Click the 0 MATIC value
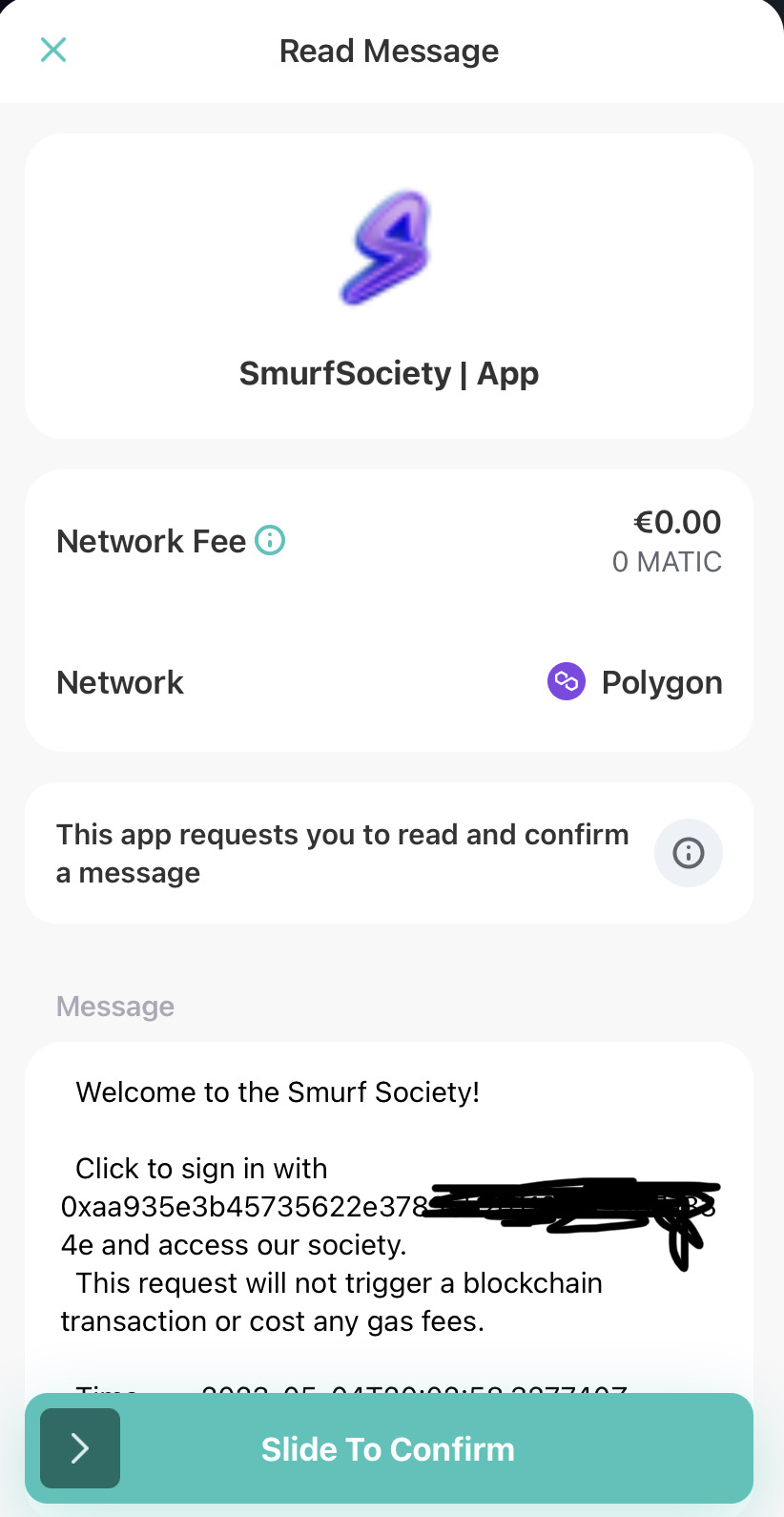The image size is (784, 1517). point(667,562)
